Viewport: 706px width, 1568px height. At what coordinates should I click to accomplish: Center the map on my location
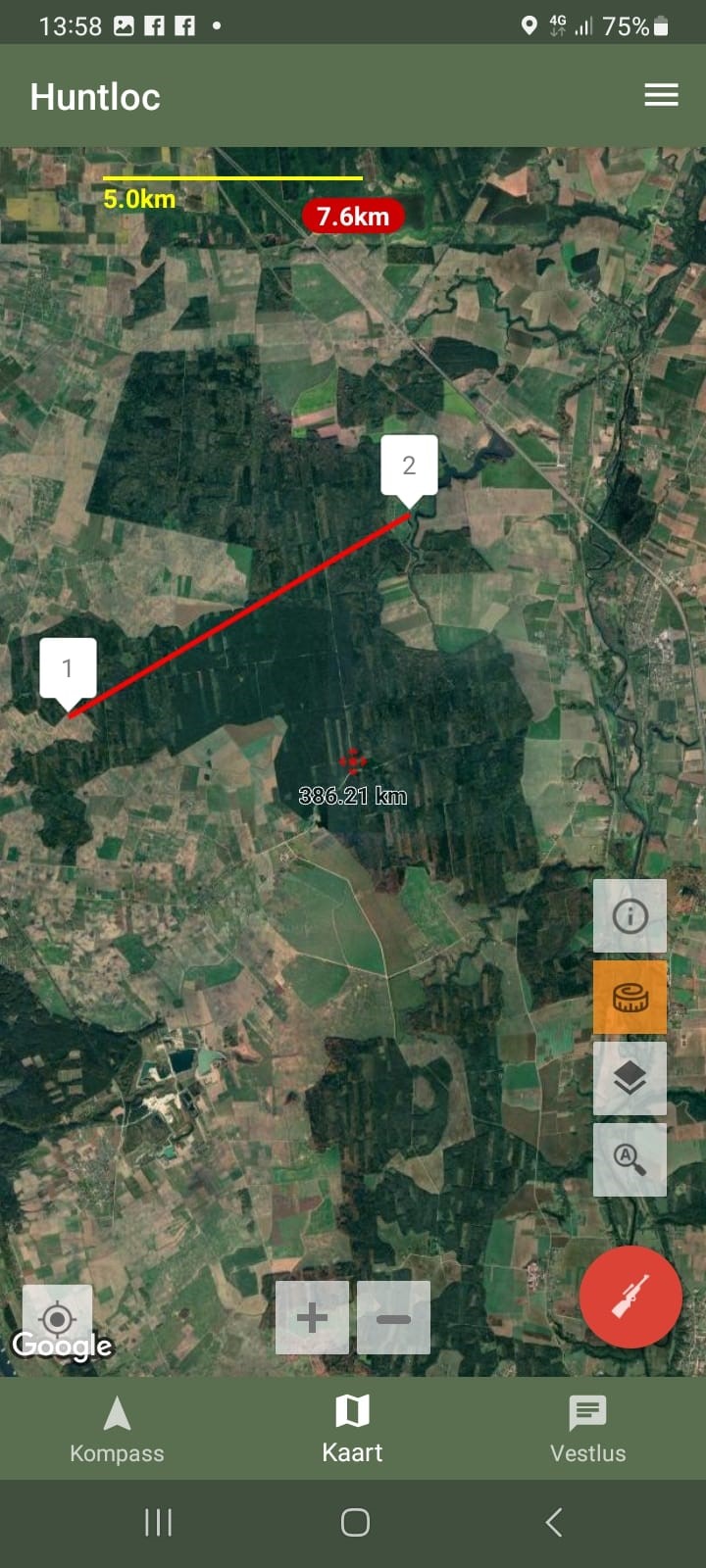[x=57, y=1319]
